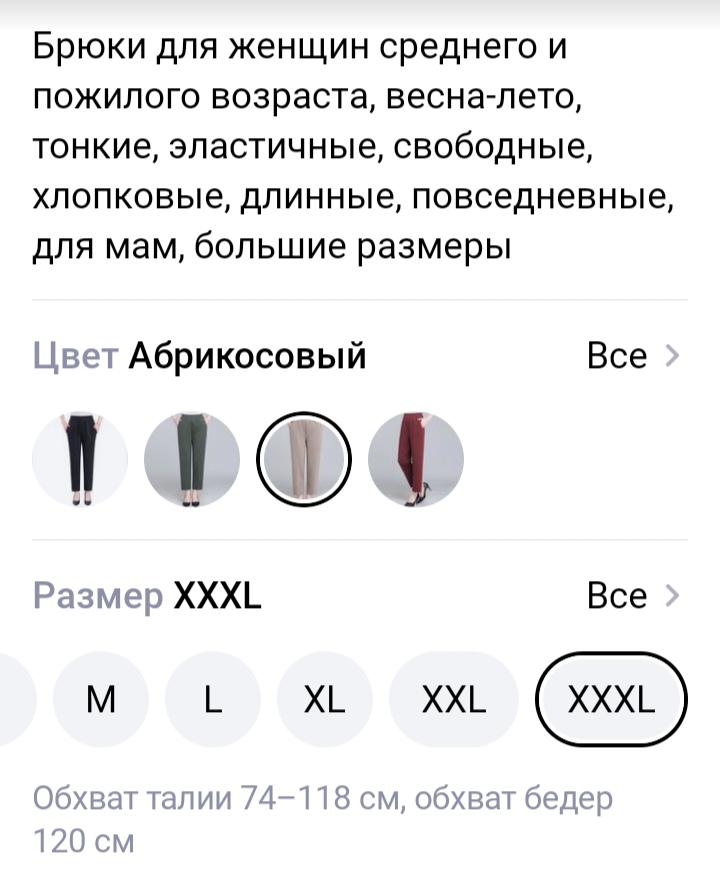
Task: Choose size L
Action: 213,699
